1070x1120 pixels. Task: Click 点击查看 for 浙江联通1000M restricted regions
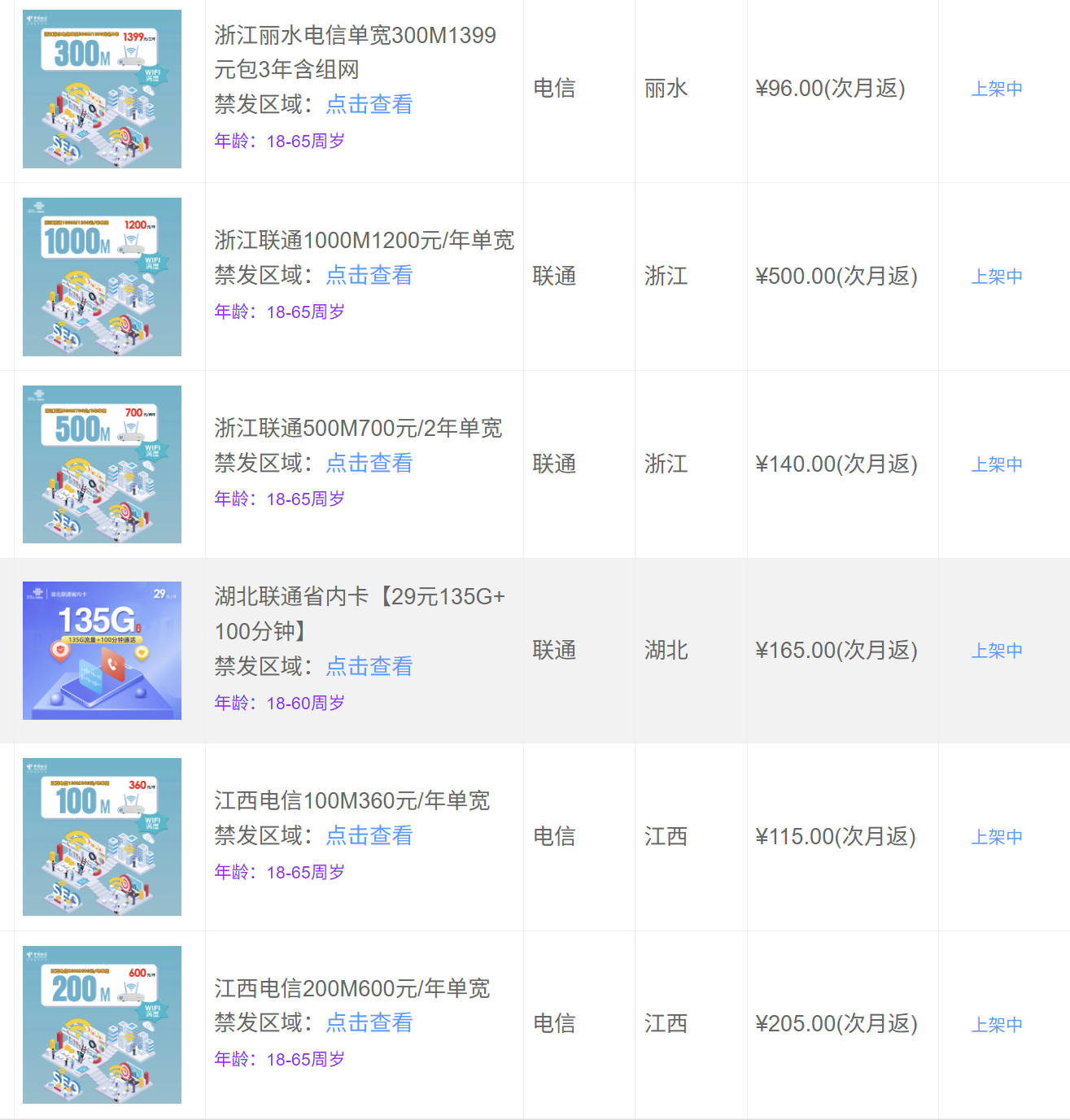370,276
